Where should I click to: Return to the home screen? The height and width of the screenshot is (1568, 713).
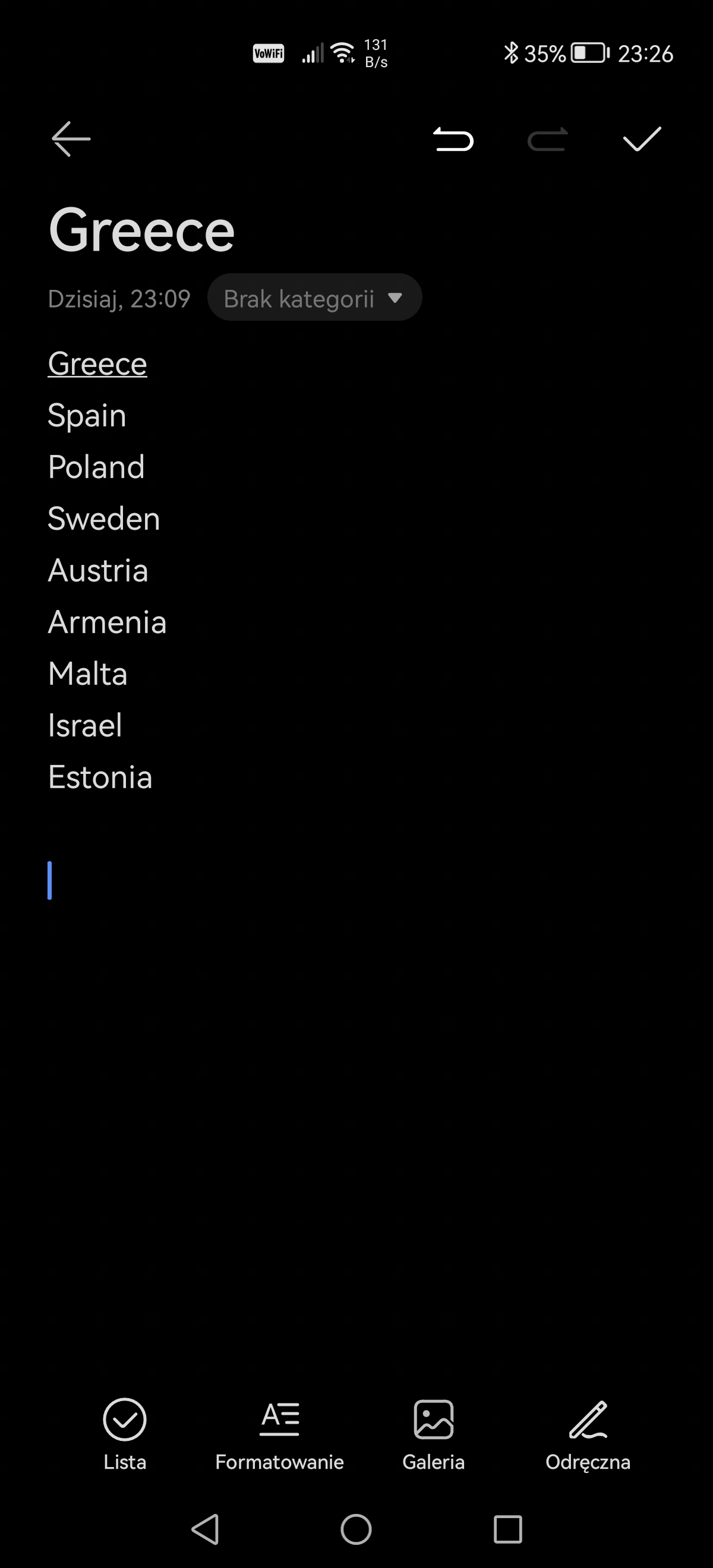pos(356,1529)
